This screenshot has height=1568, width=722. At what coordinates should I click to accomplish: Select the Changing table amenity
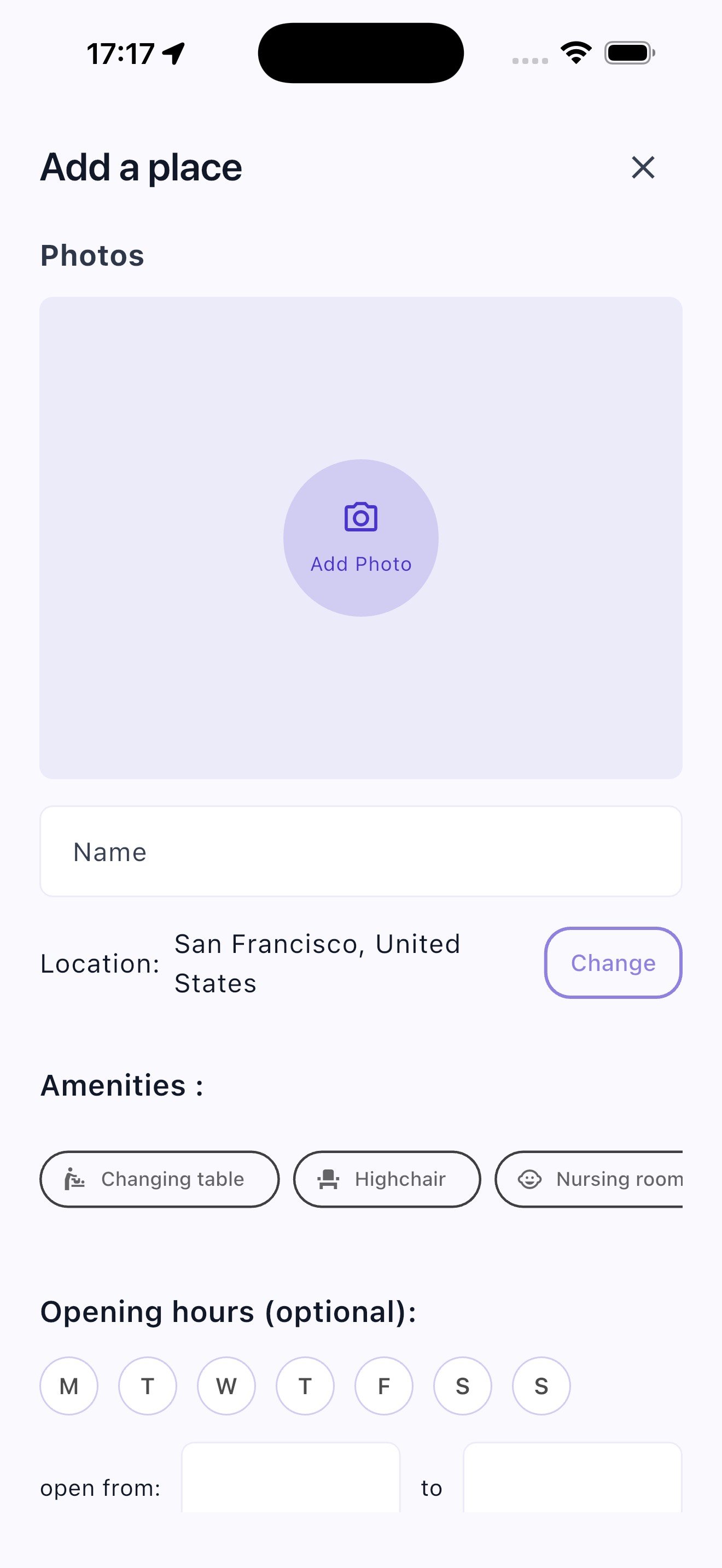pyautogui.click(x=160, y=1178)
